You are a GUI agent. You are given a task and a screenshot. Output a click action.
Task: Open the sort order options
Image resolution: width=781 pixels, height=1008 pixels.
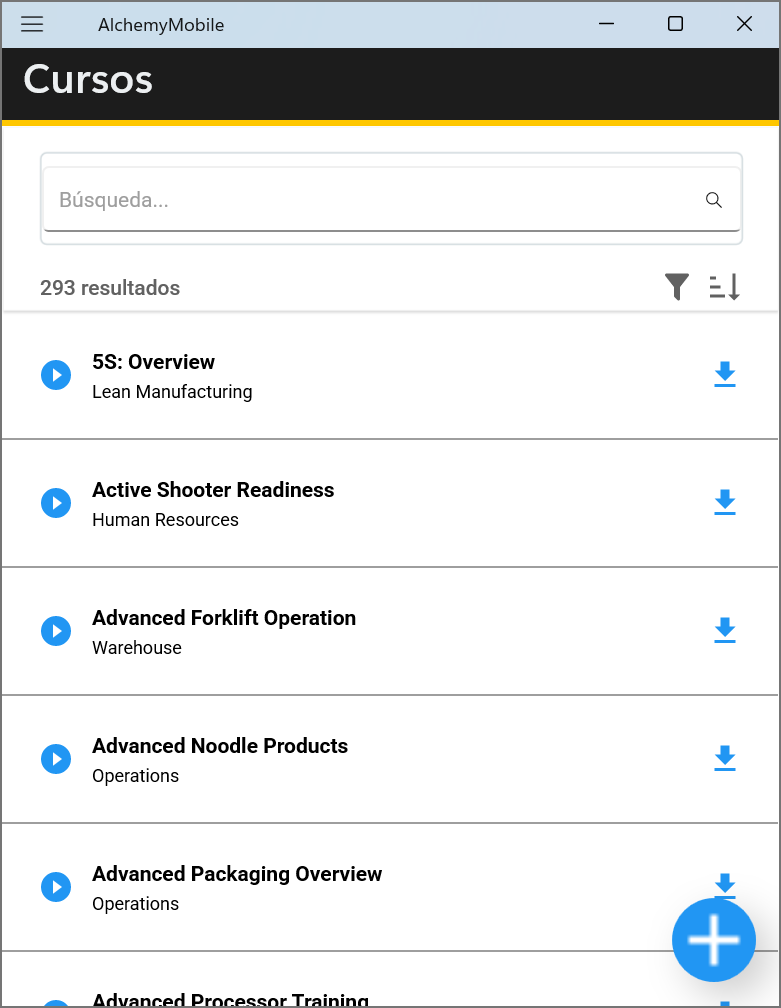click(x=724, y=287)
